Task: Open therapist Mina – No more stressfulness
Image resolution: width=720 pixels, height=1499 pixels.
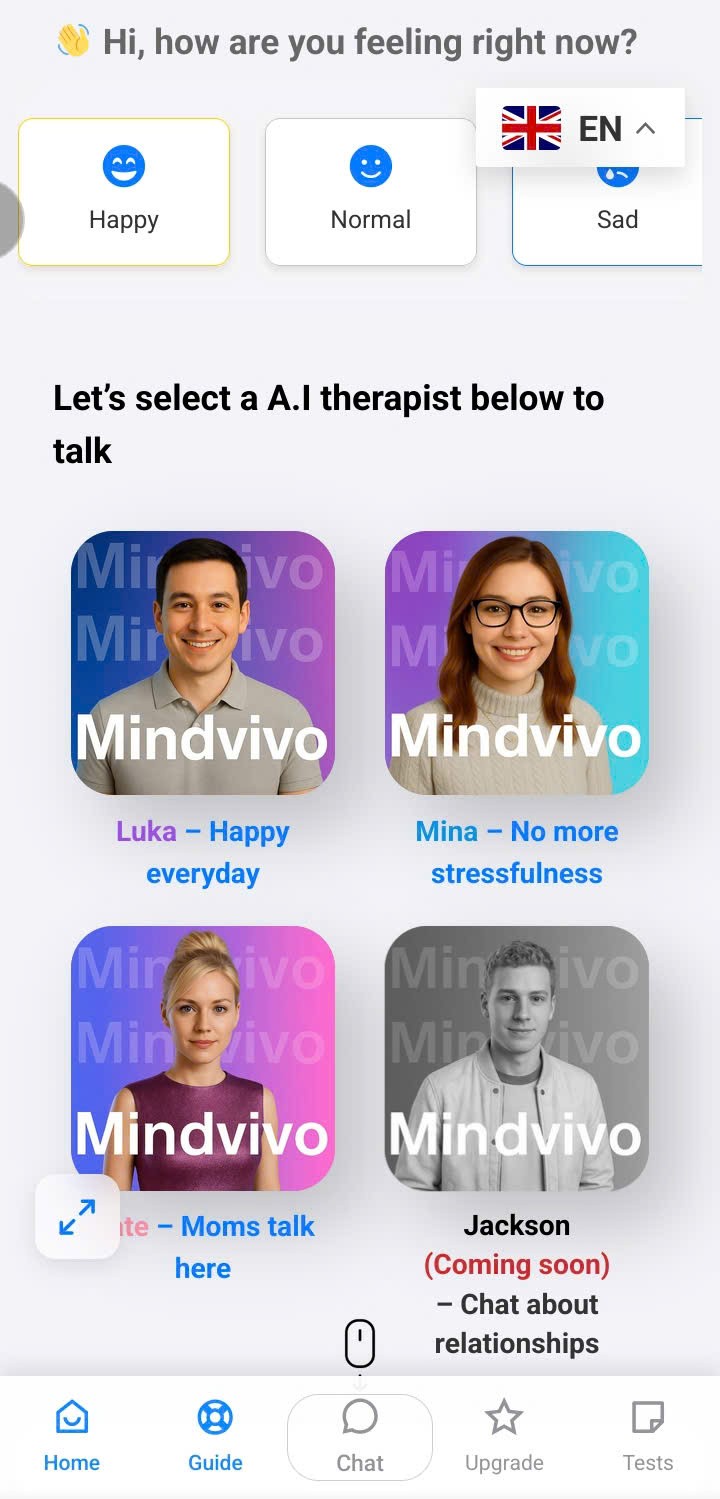Action: 517,663
